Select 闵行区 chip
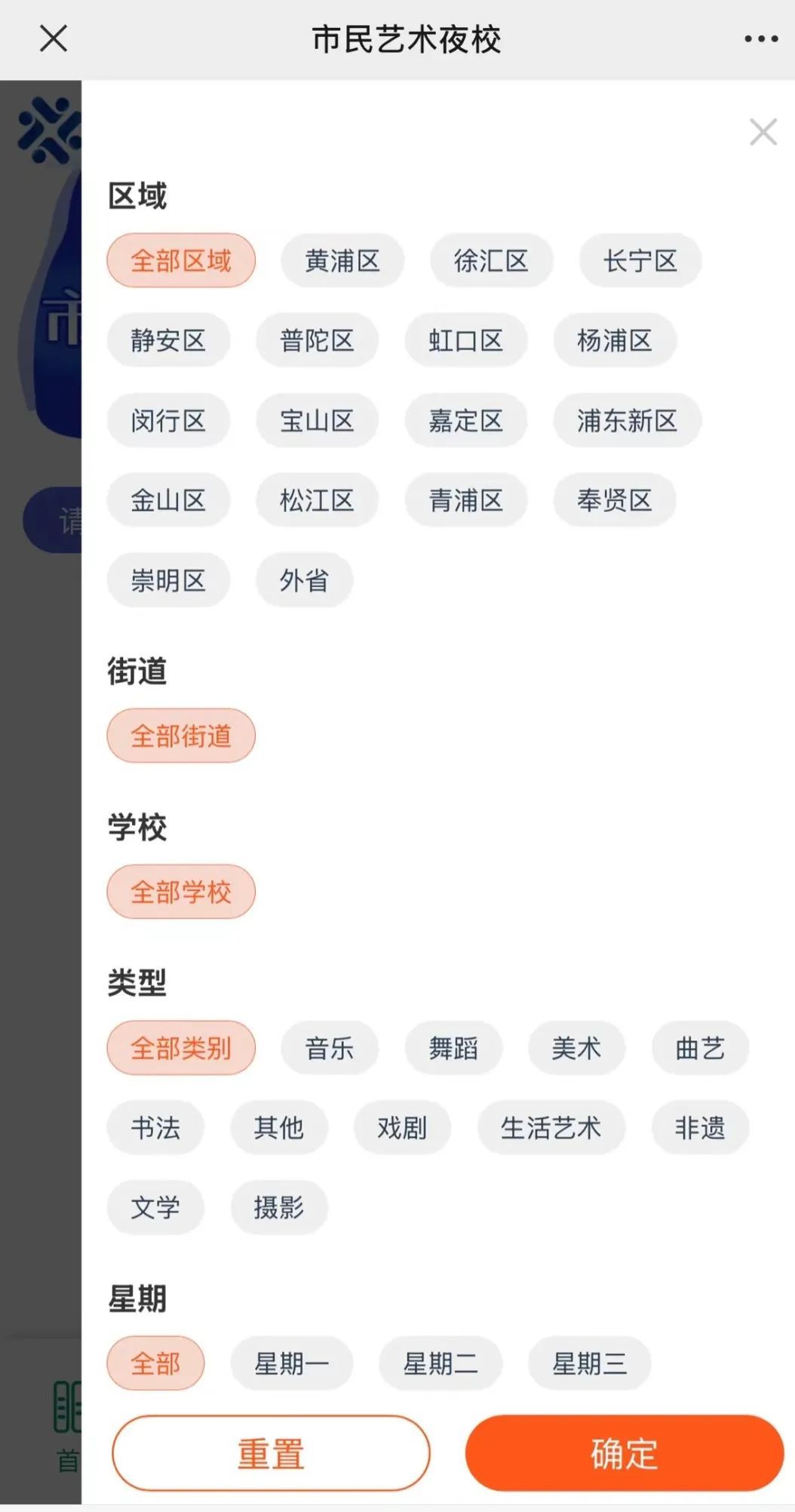The height and width of the screenshot is (1512, 795). [x=168, y=421]
